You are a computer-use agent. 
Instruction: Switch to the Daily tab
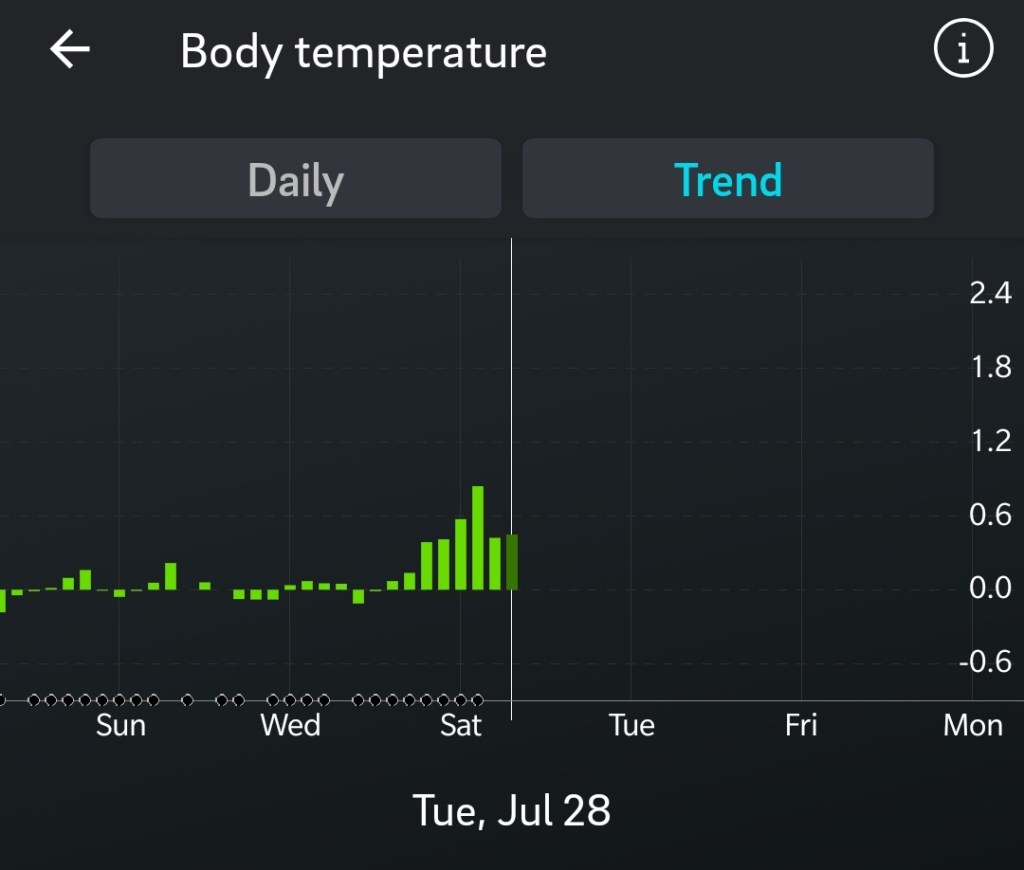tap(295, 179)
